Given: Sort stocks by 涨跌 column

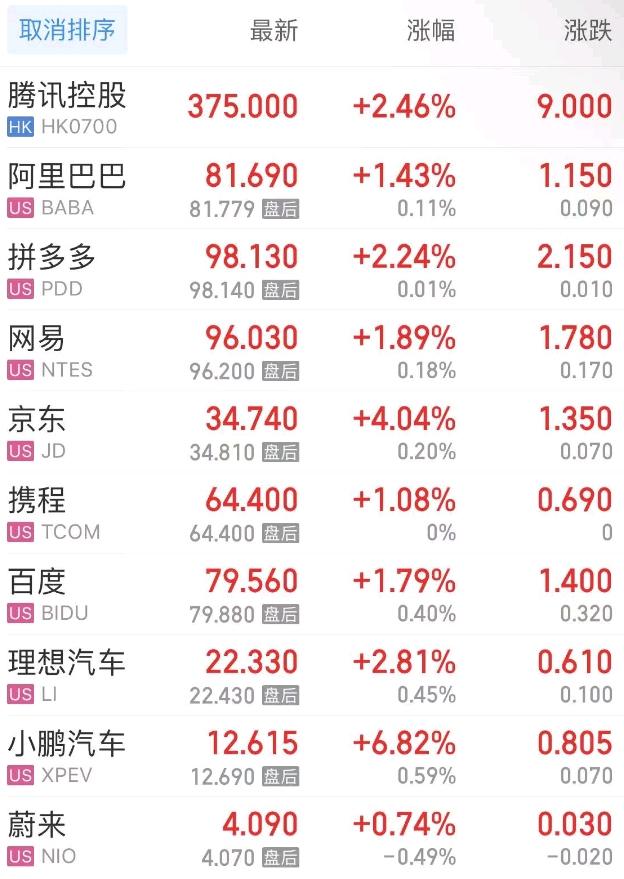Looking at the screenshot, I should [587, 31].
